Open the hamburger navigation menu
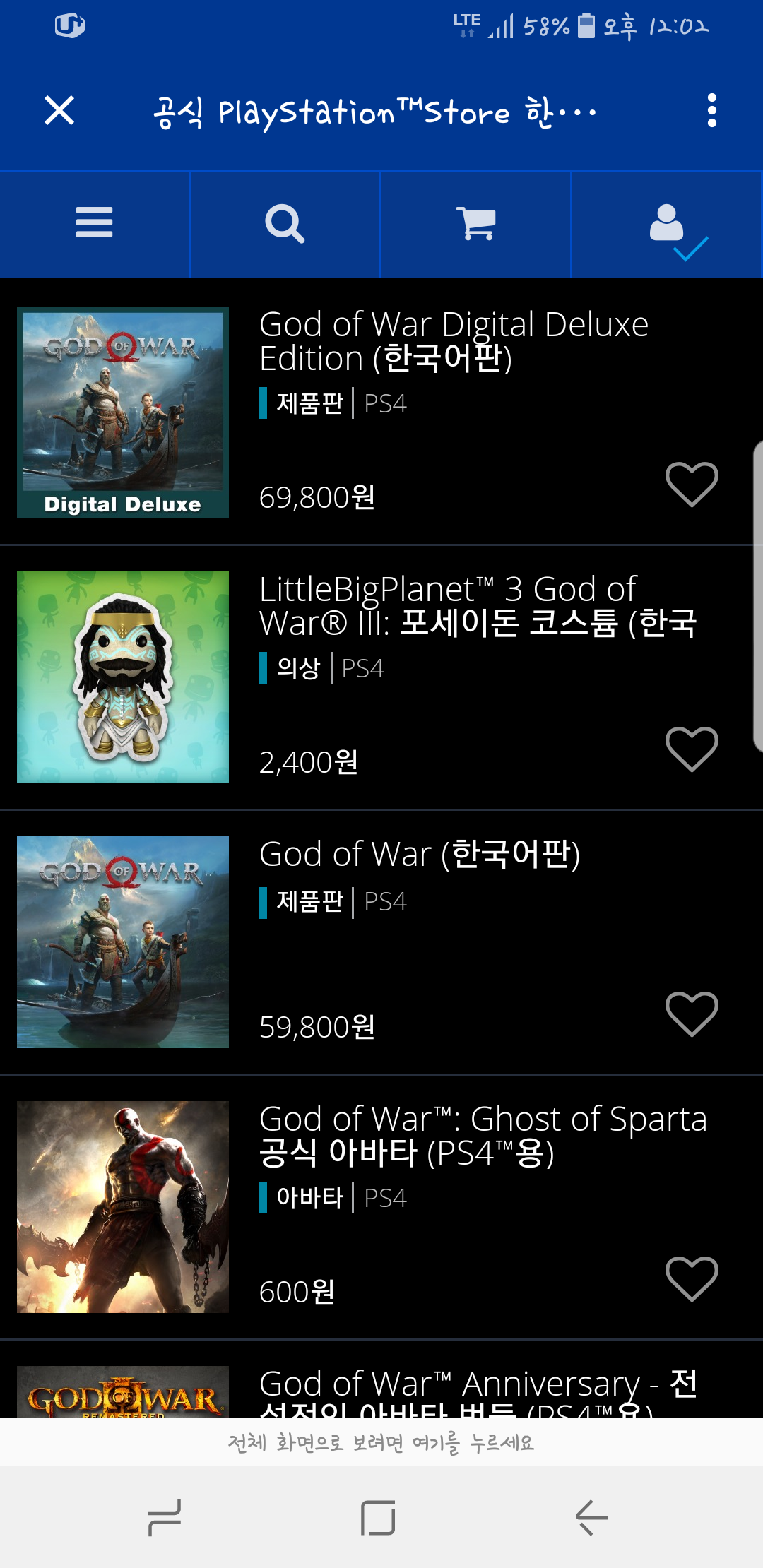 94,223
